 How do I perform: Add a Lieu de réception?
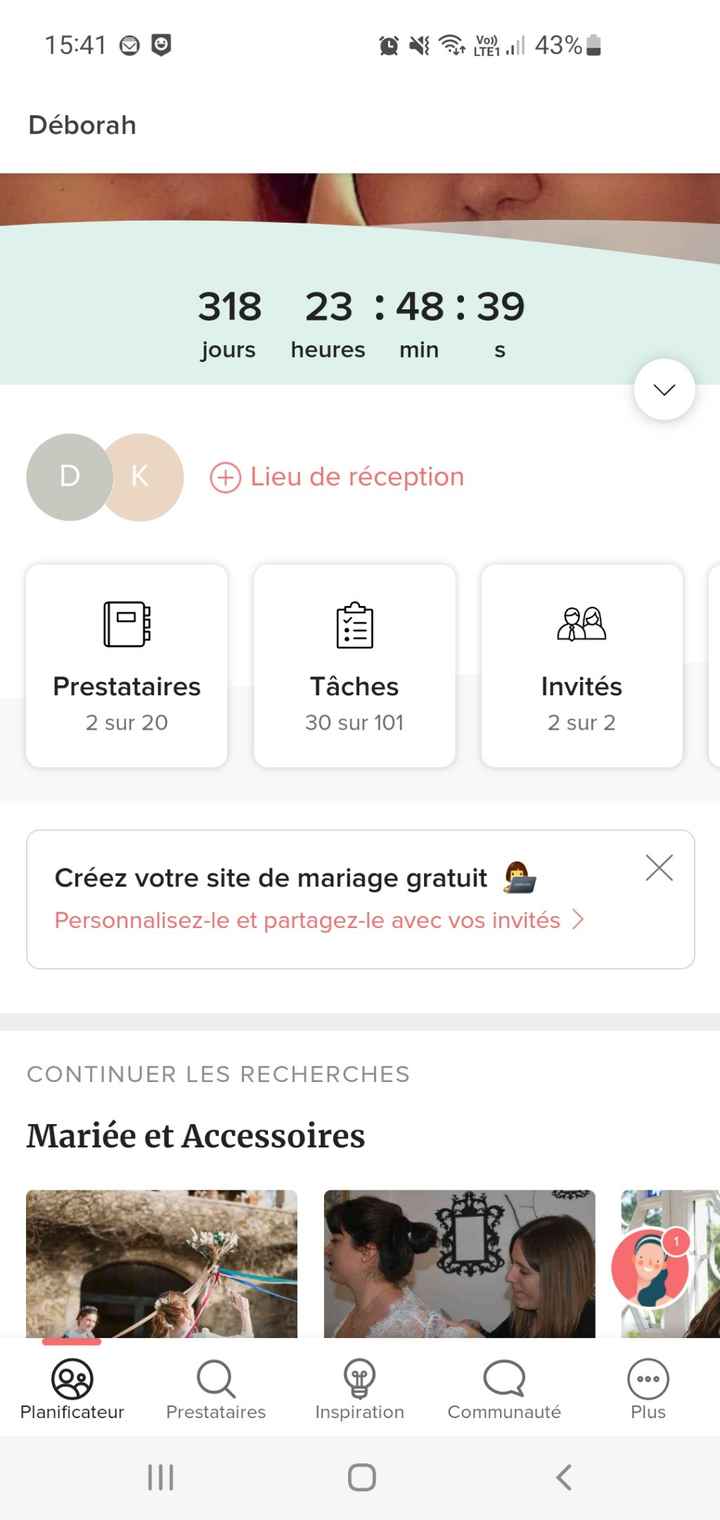point(337,477)
